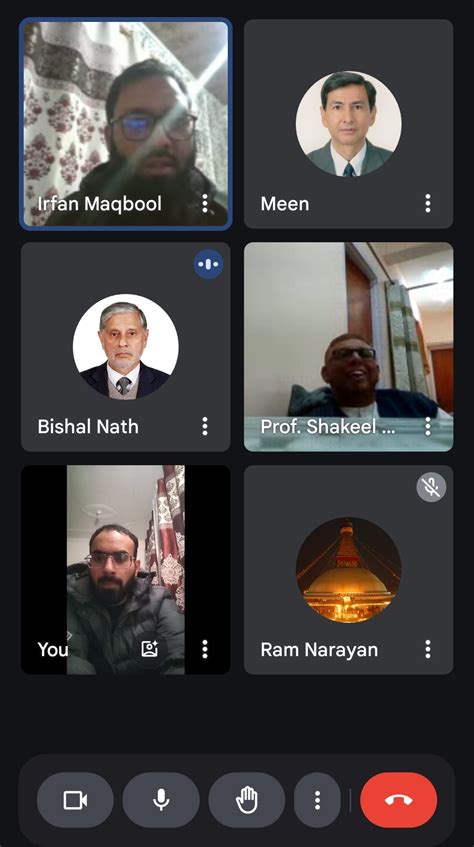Turn off the camera
474x847 pixels.
coord(75,800)
